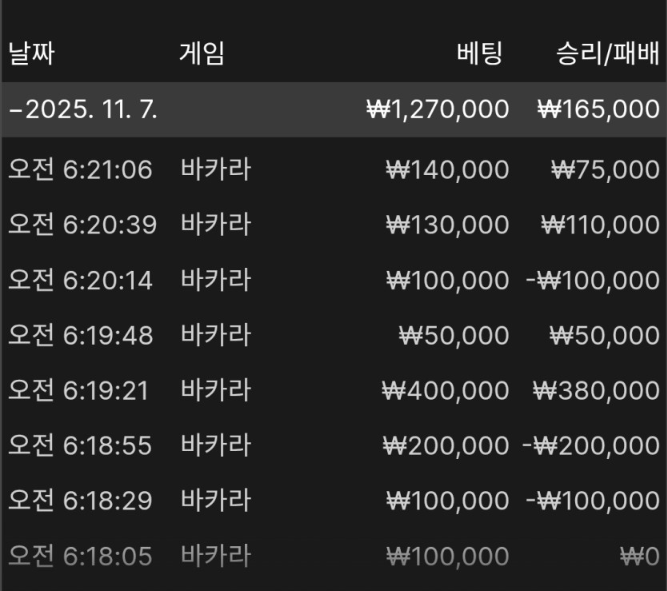
Task: Open the 오전 6:19:21 ₩400,000 bet
Action: tap(333, 390)
